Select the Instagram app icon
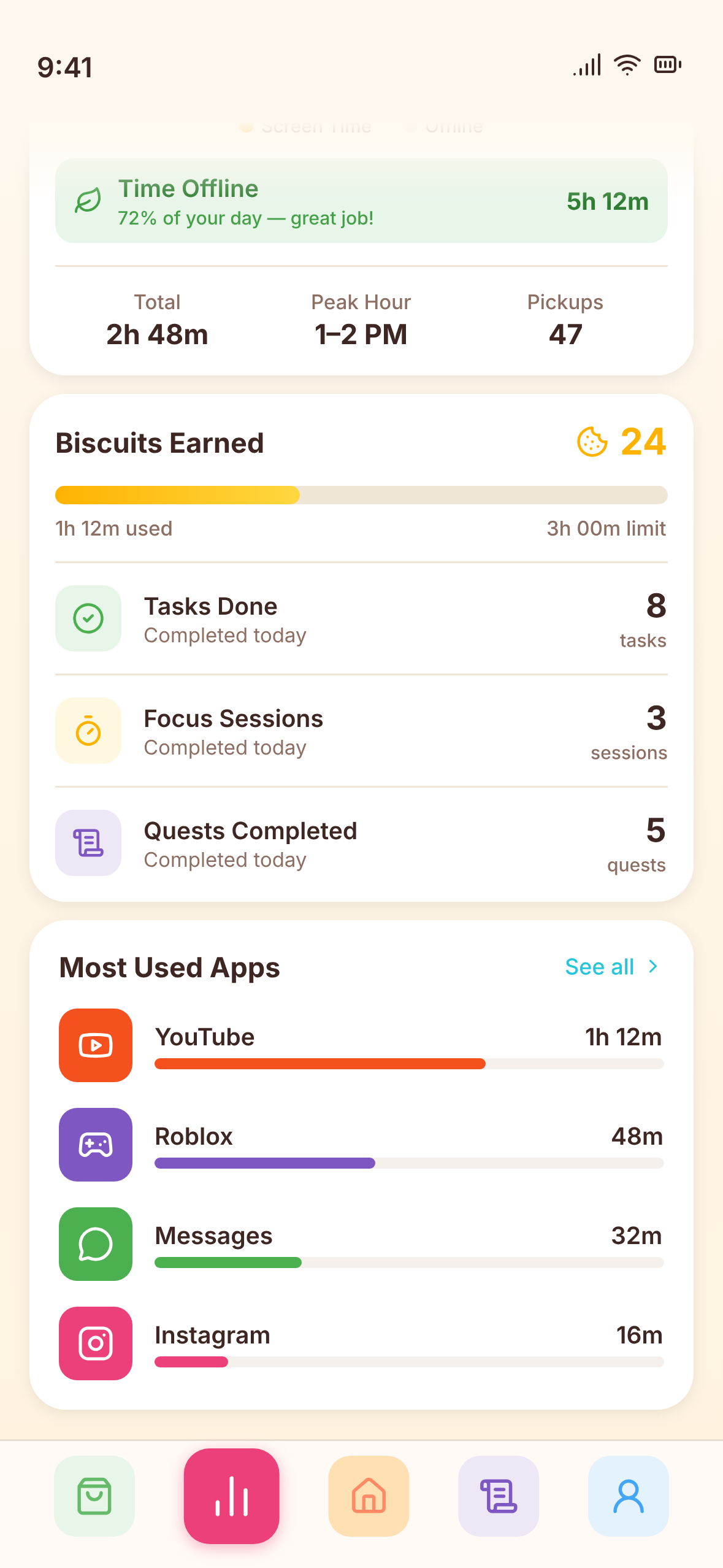This screenshot has height=1568, width=723. pyautogui.click(x=95, y=1343)
